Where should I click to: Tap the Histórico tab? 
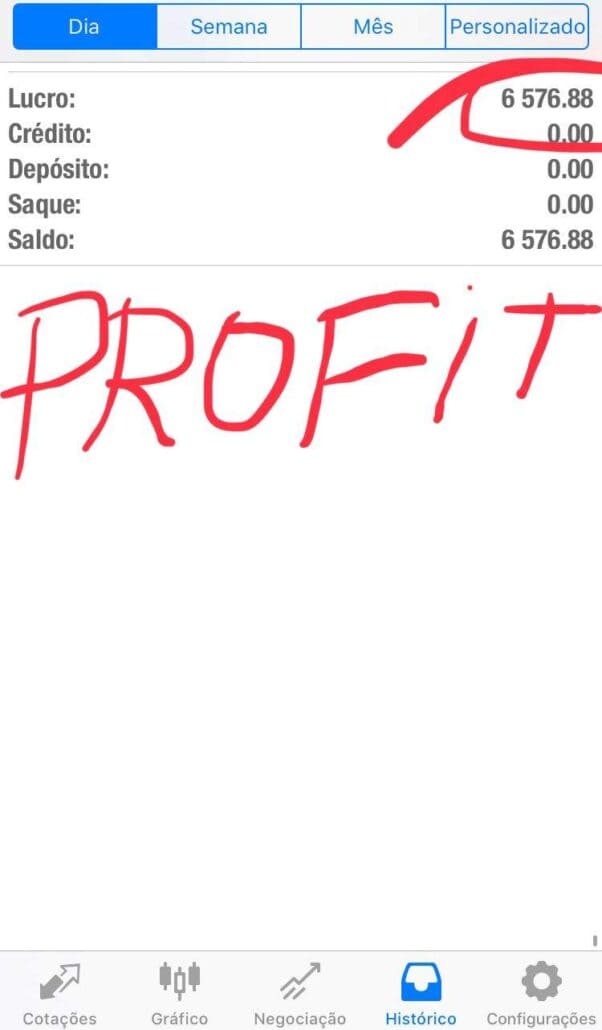421,993
